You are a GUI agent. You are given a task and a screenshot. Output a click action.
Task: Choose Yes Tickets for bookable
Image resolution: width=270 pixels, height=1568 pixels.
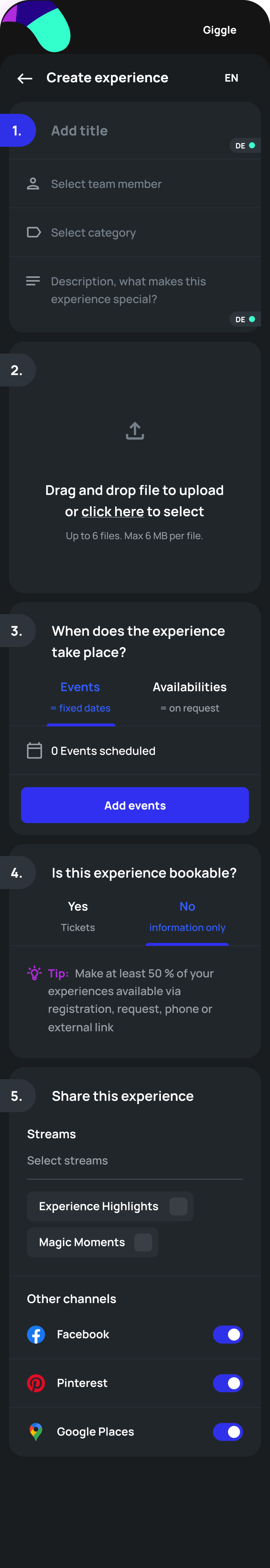click(x=78, y=916)
